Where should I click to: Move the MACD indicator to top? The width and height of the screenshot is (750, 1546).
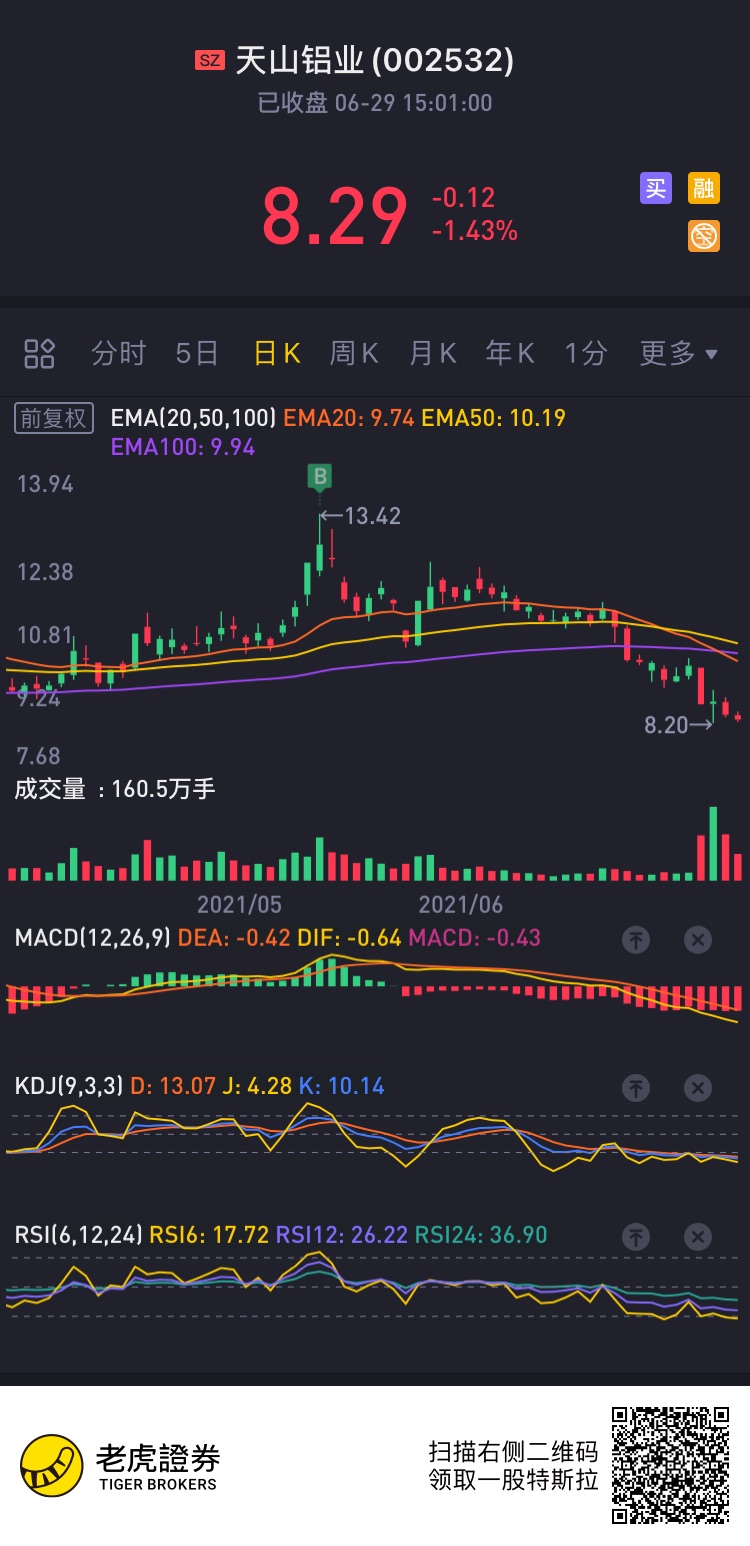636,939
